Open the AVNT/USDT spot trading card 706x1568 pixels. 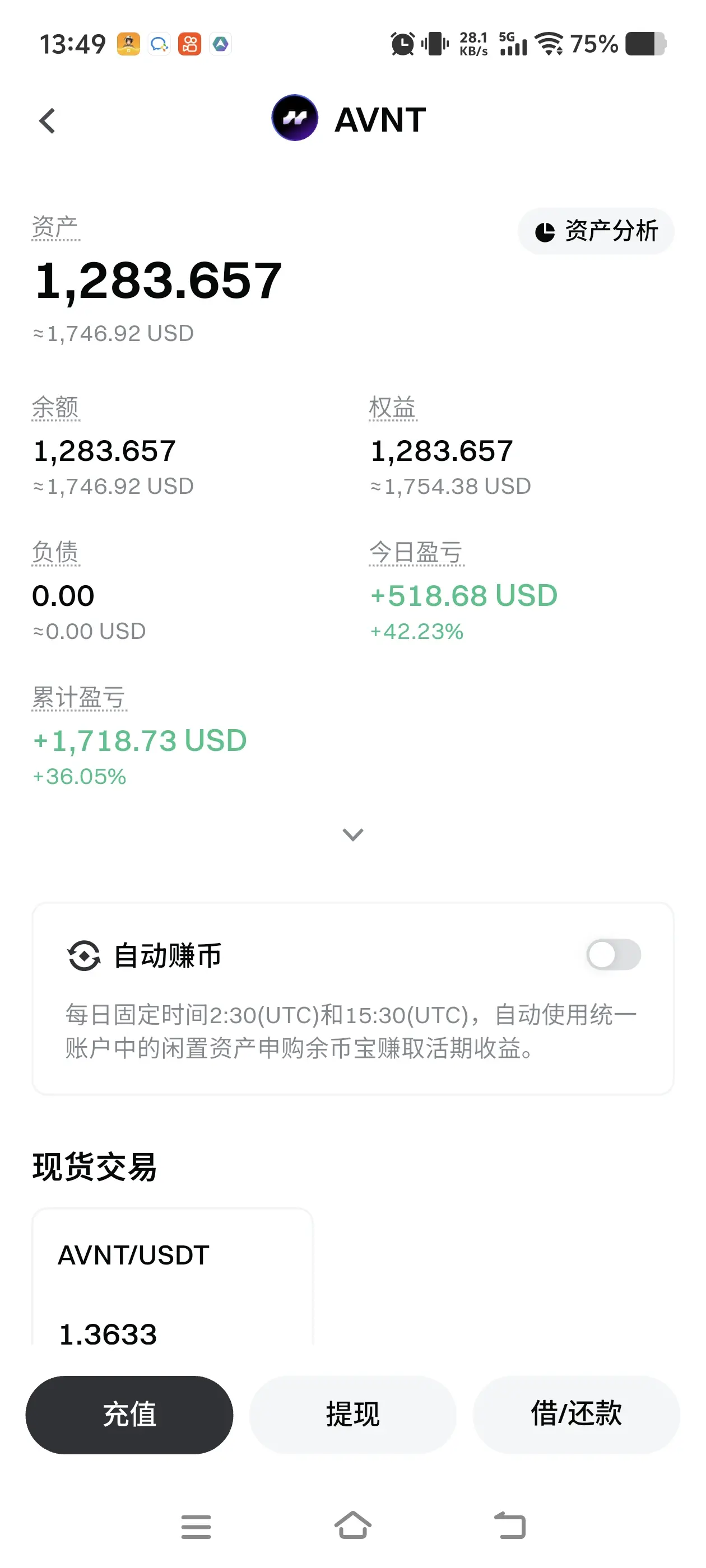tap(173, 1277)
